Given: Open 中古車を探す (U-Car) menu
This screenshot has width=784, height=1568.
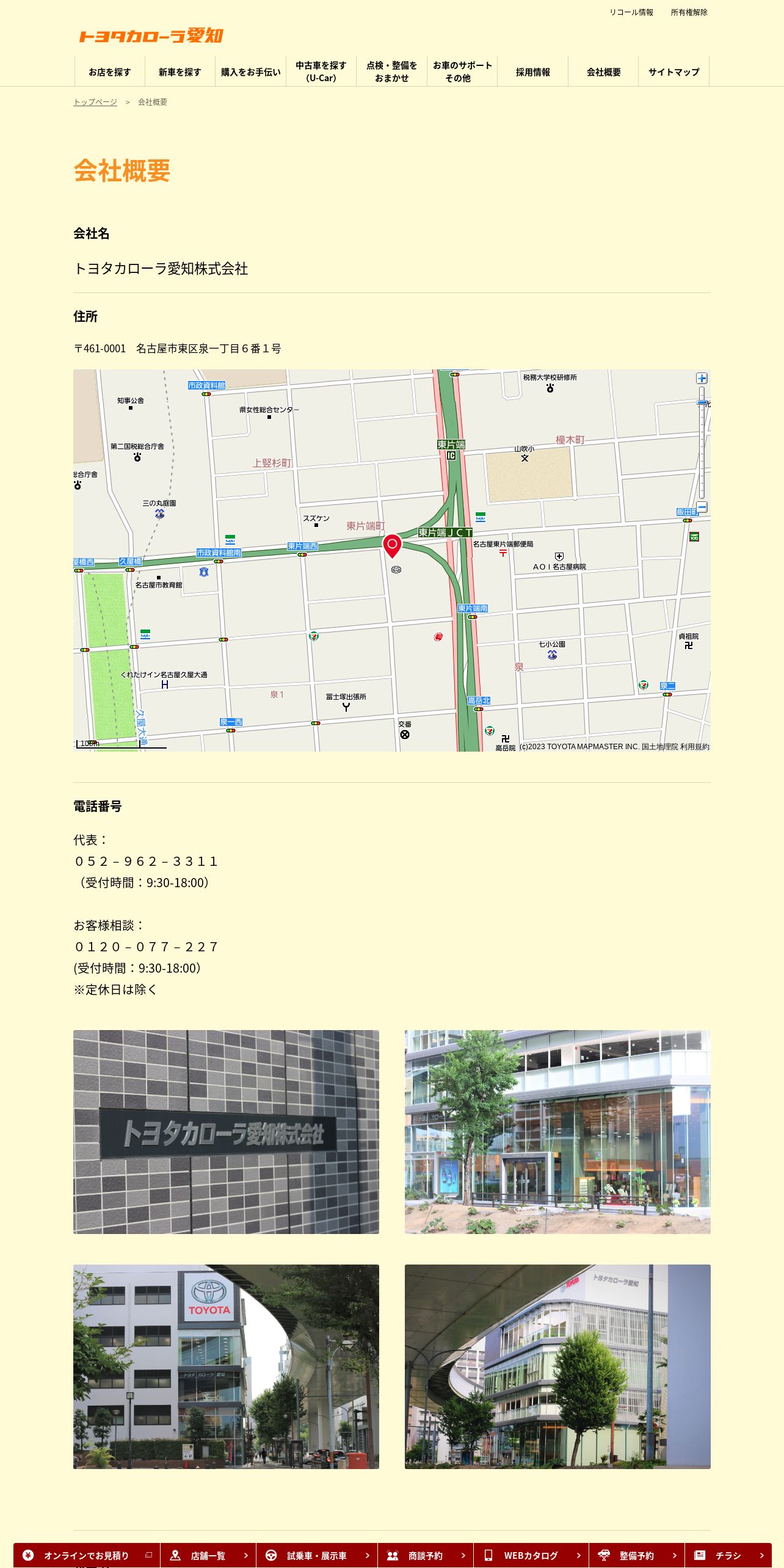Looking at the screenshot, I should (x=321, y=72).
